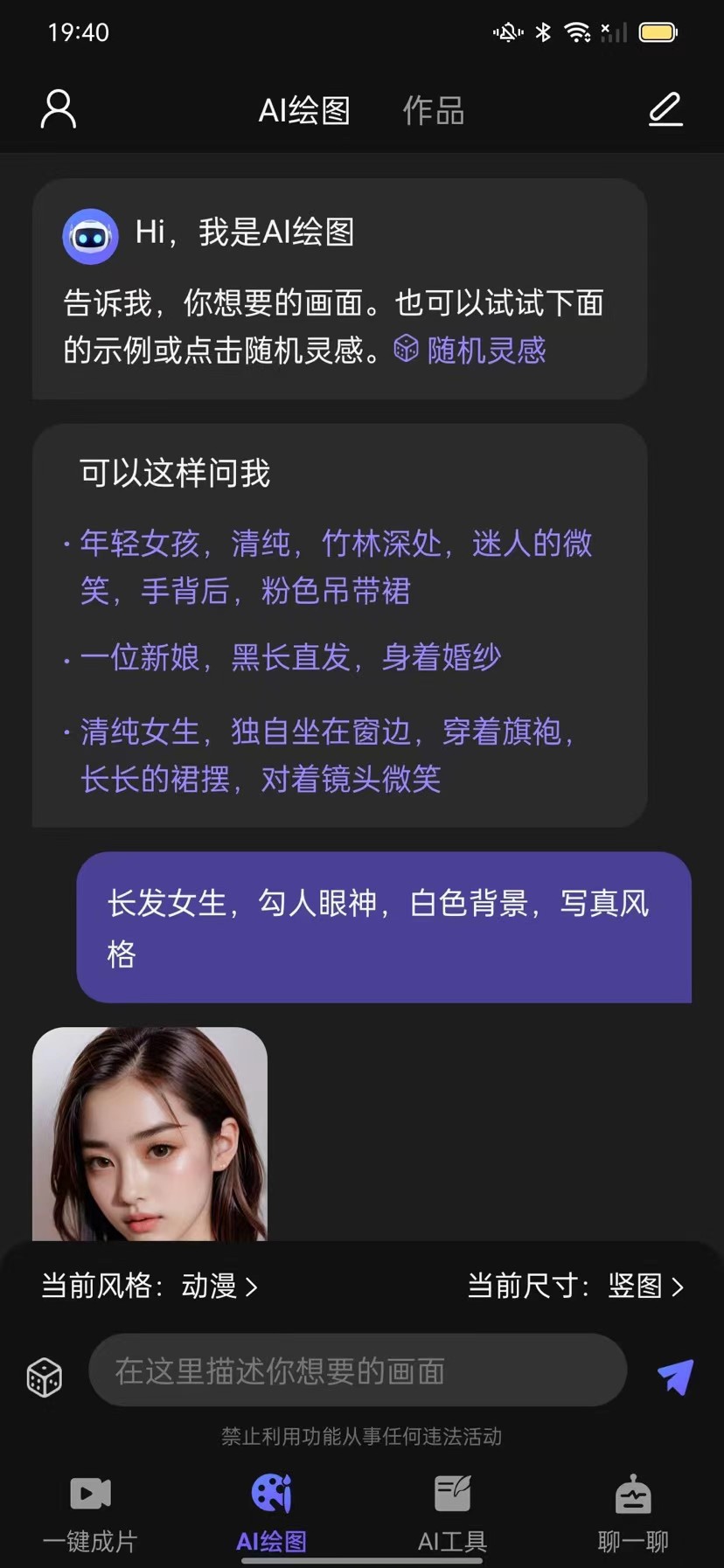This screenshot has width=724, height=1568.
Task: Change style from 动漫 using its chevron
Action: pyautogui.click(x=254, y=1286)
